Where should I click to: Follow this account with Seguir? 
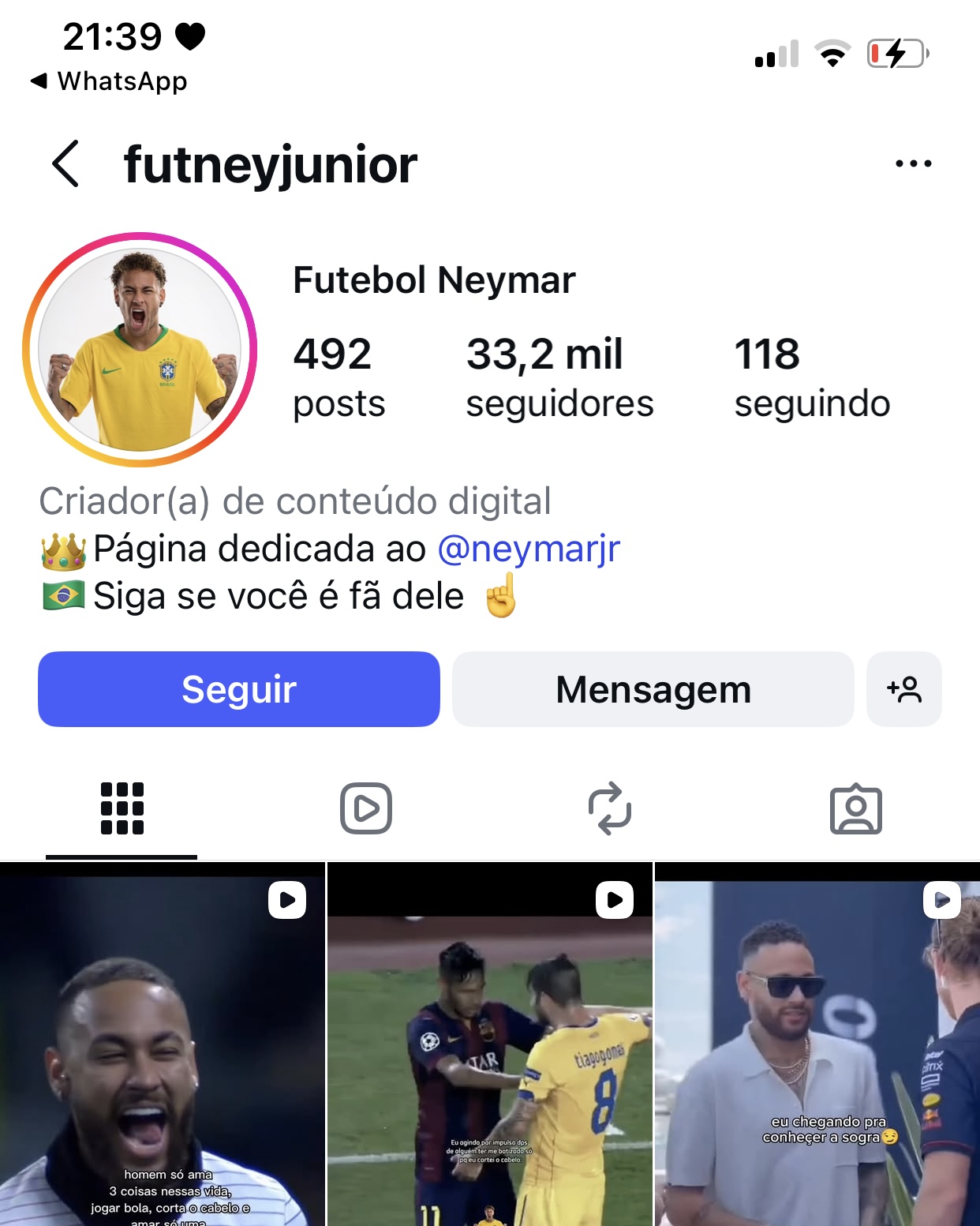(x=239, y=689)
